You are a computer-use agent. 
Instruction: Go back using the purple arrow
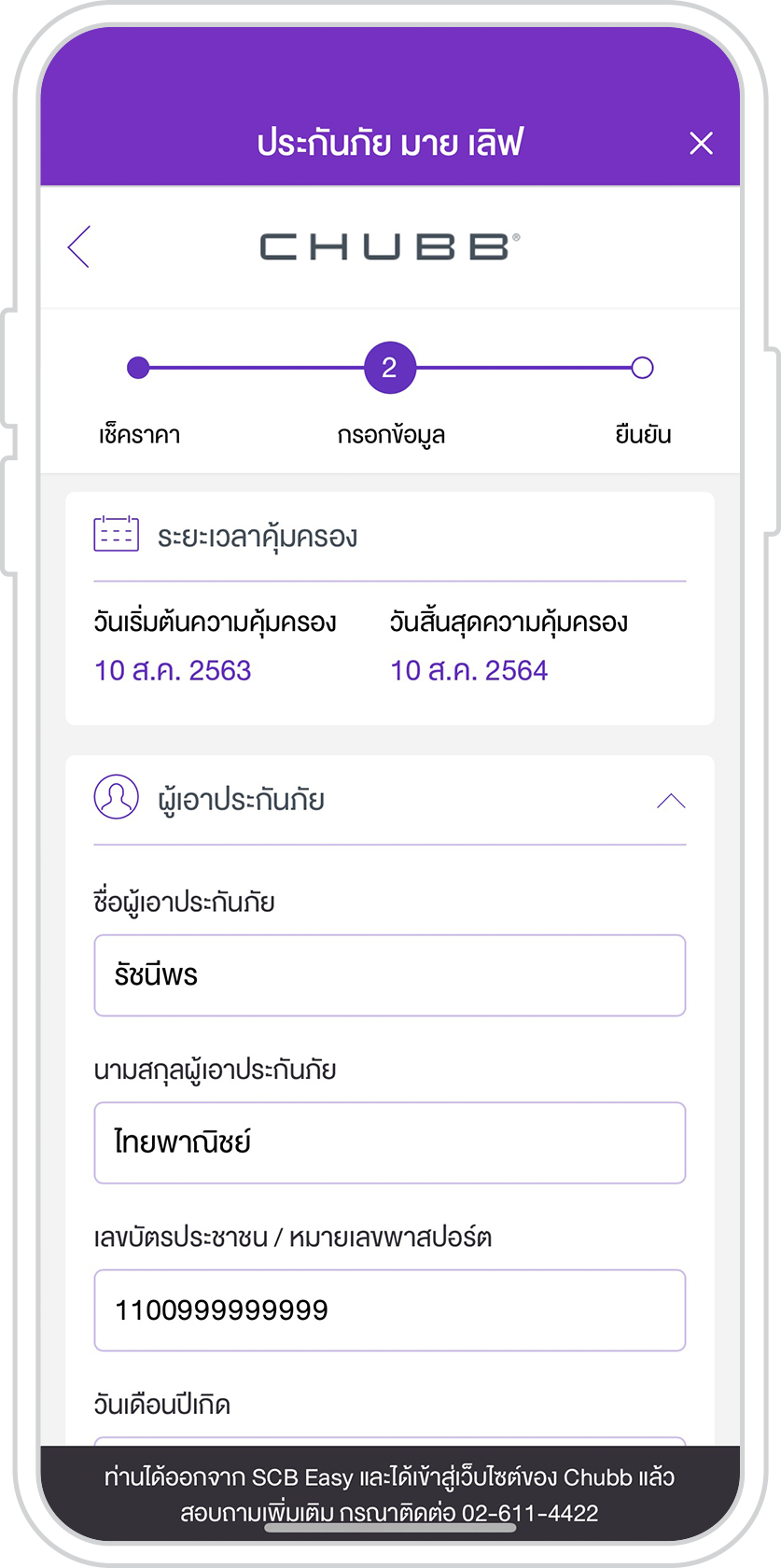[79, 246]
